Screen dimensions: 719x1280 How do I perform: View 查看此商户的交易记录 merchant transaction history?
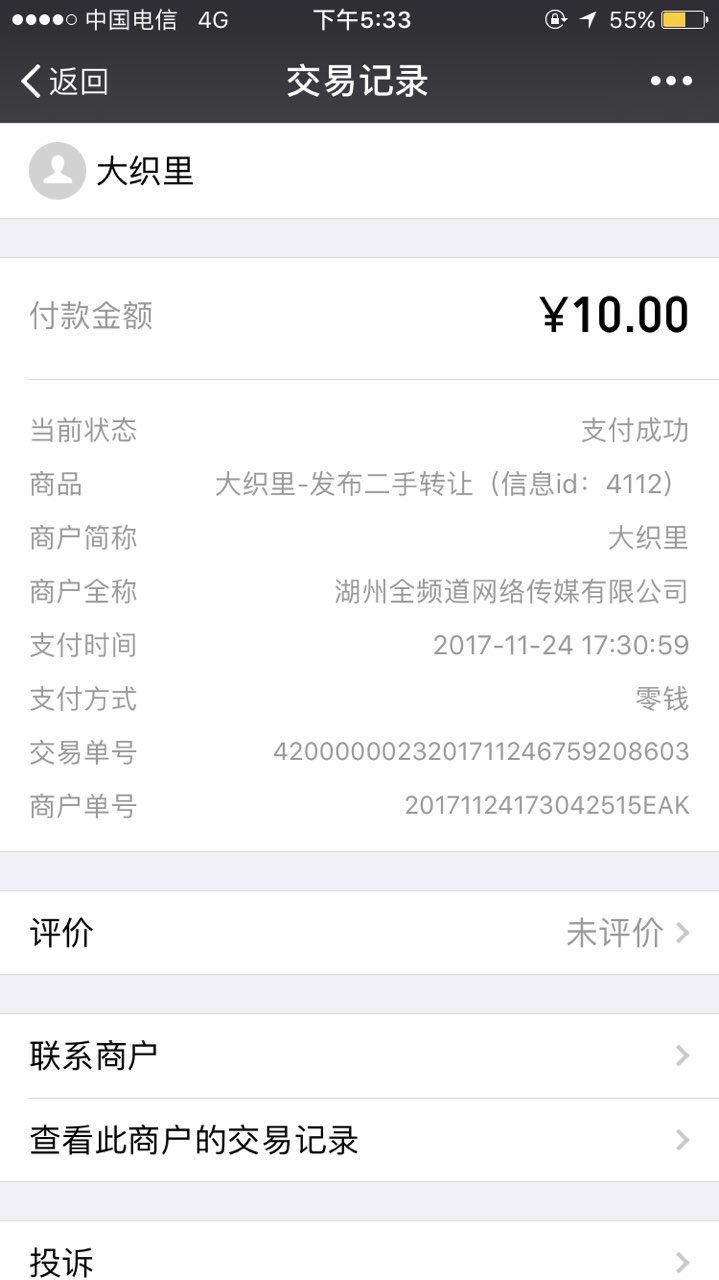359,1140
